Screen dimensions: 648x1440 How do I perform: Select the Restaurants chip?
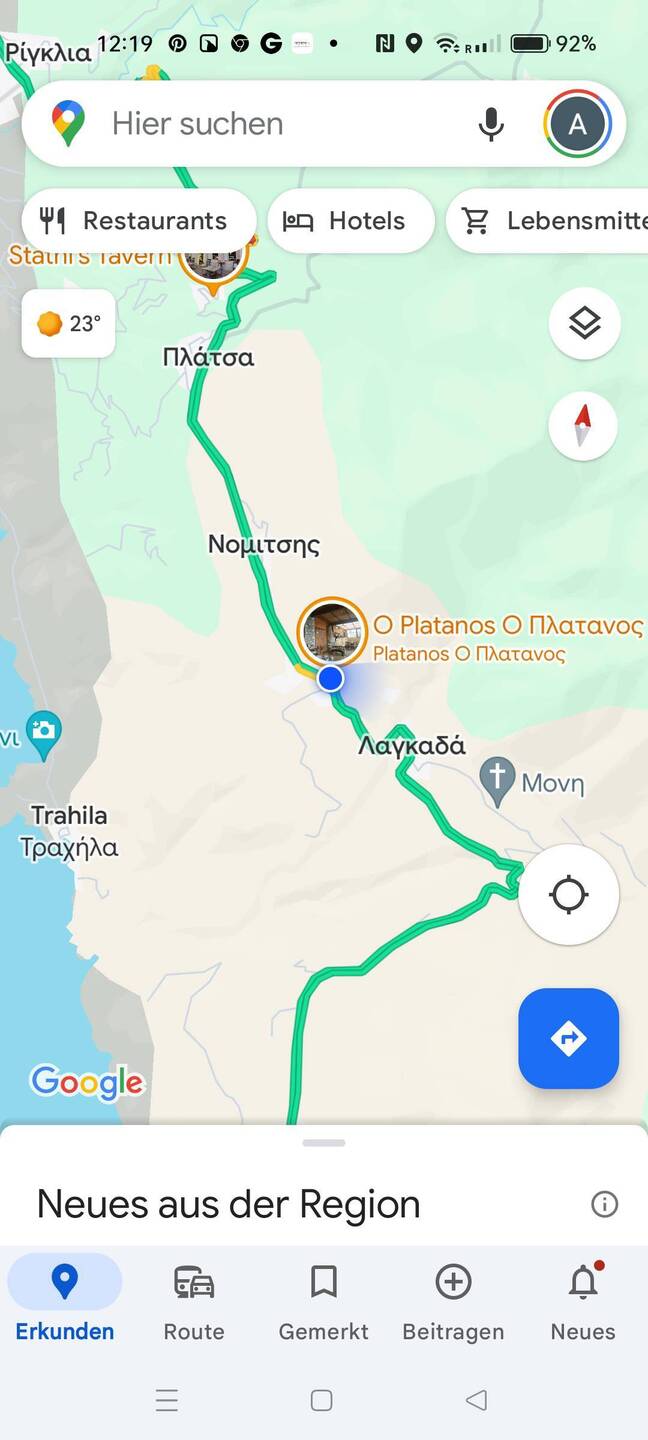(138, 221)
